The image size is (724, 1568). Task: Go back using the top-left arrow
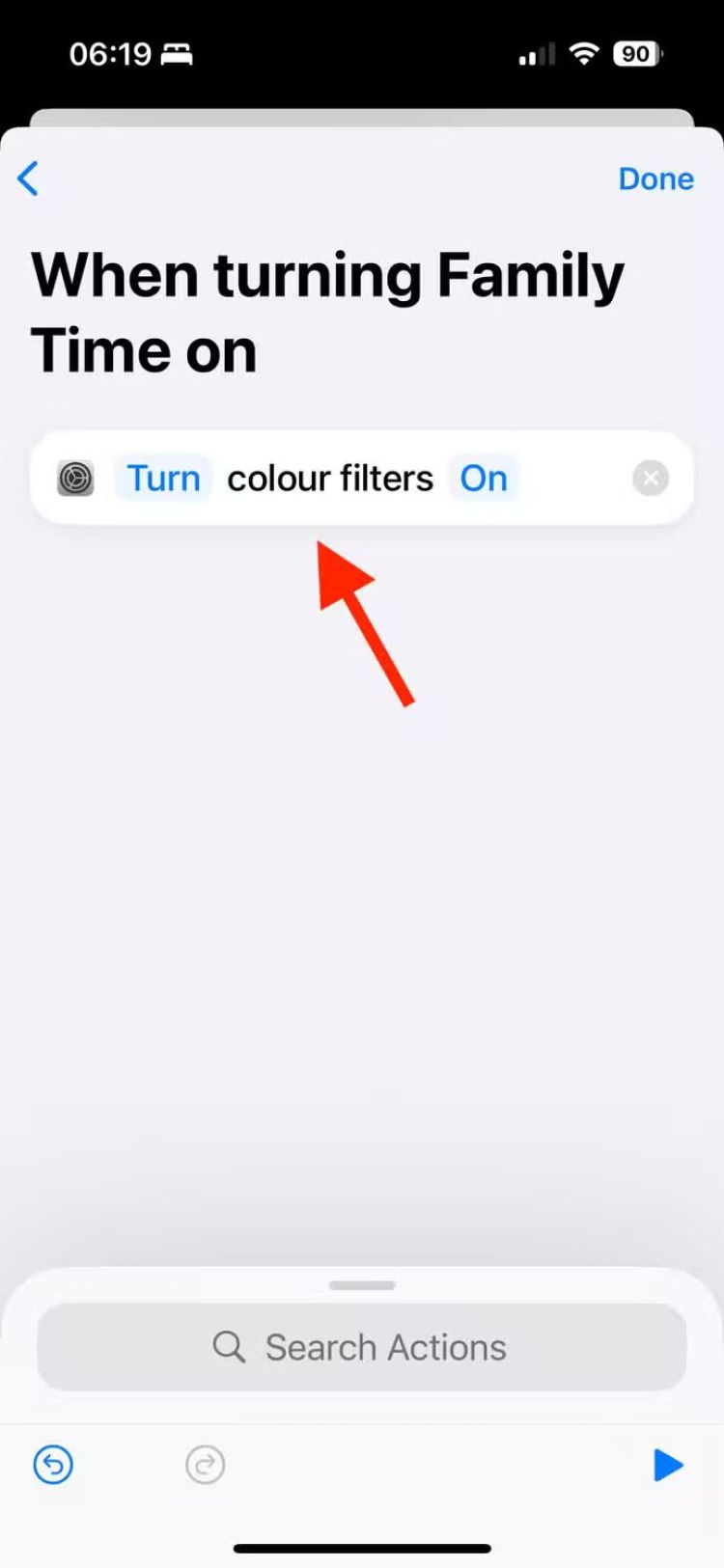29,179
